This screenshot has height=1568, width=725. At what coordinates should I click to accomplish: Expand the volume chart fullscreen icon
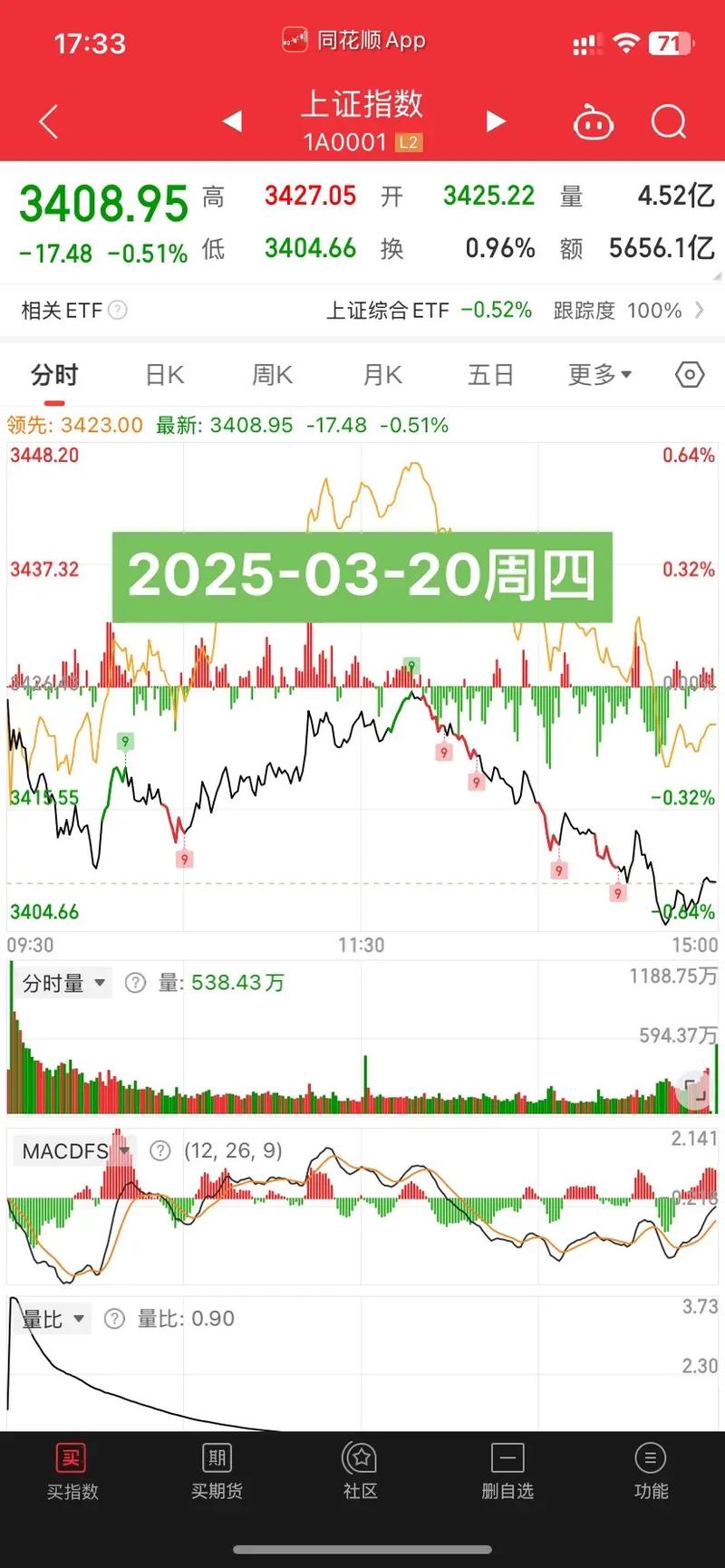(x=693, y=1092)
